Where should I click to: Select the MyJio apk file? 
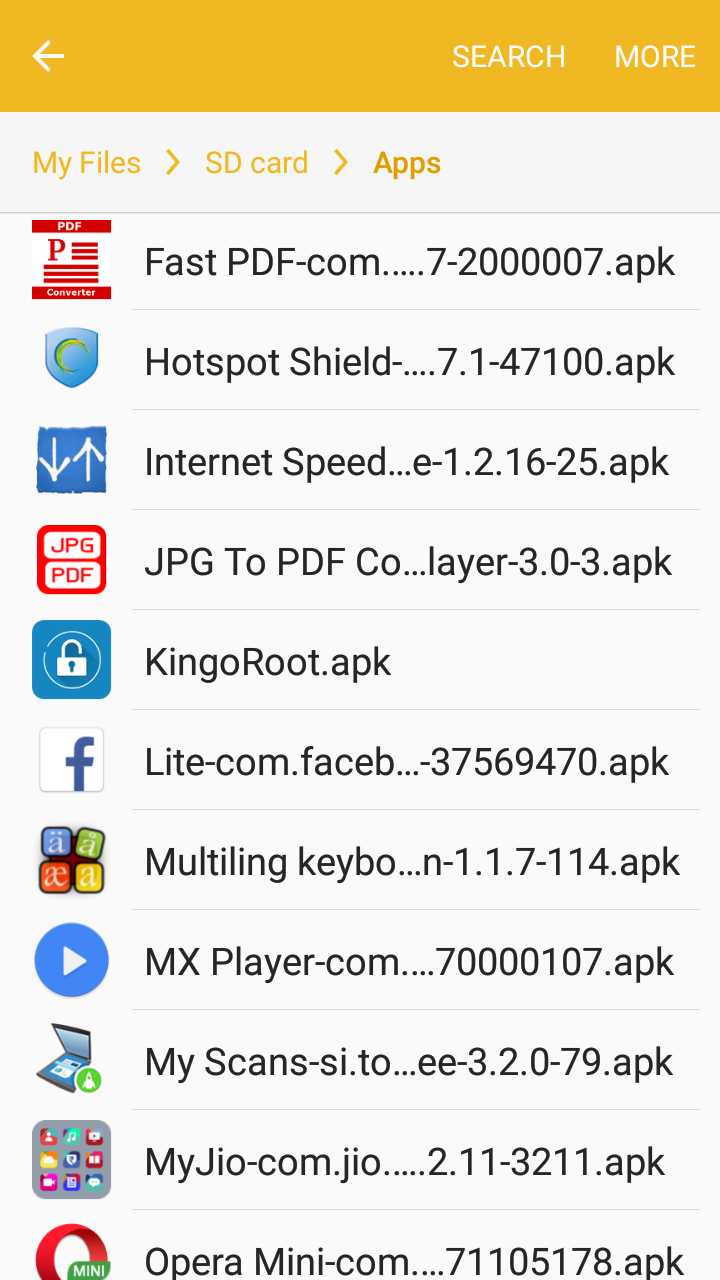(x=360, y=1160)
